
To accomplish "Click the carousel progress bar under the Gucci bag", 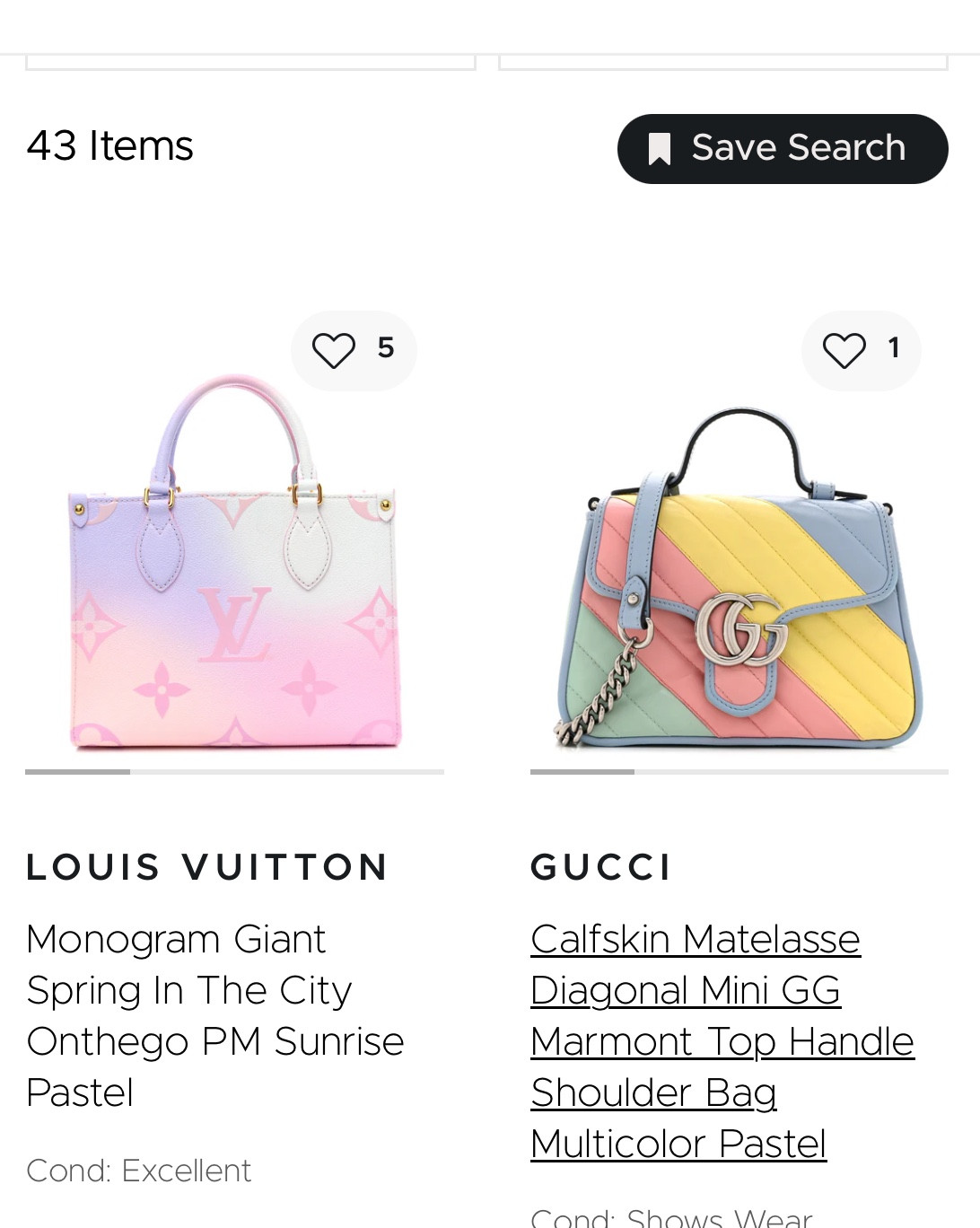I will [x=739, y=772].
